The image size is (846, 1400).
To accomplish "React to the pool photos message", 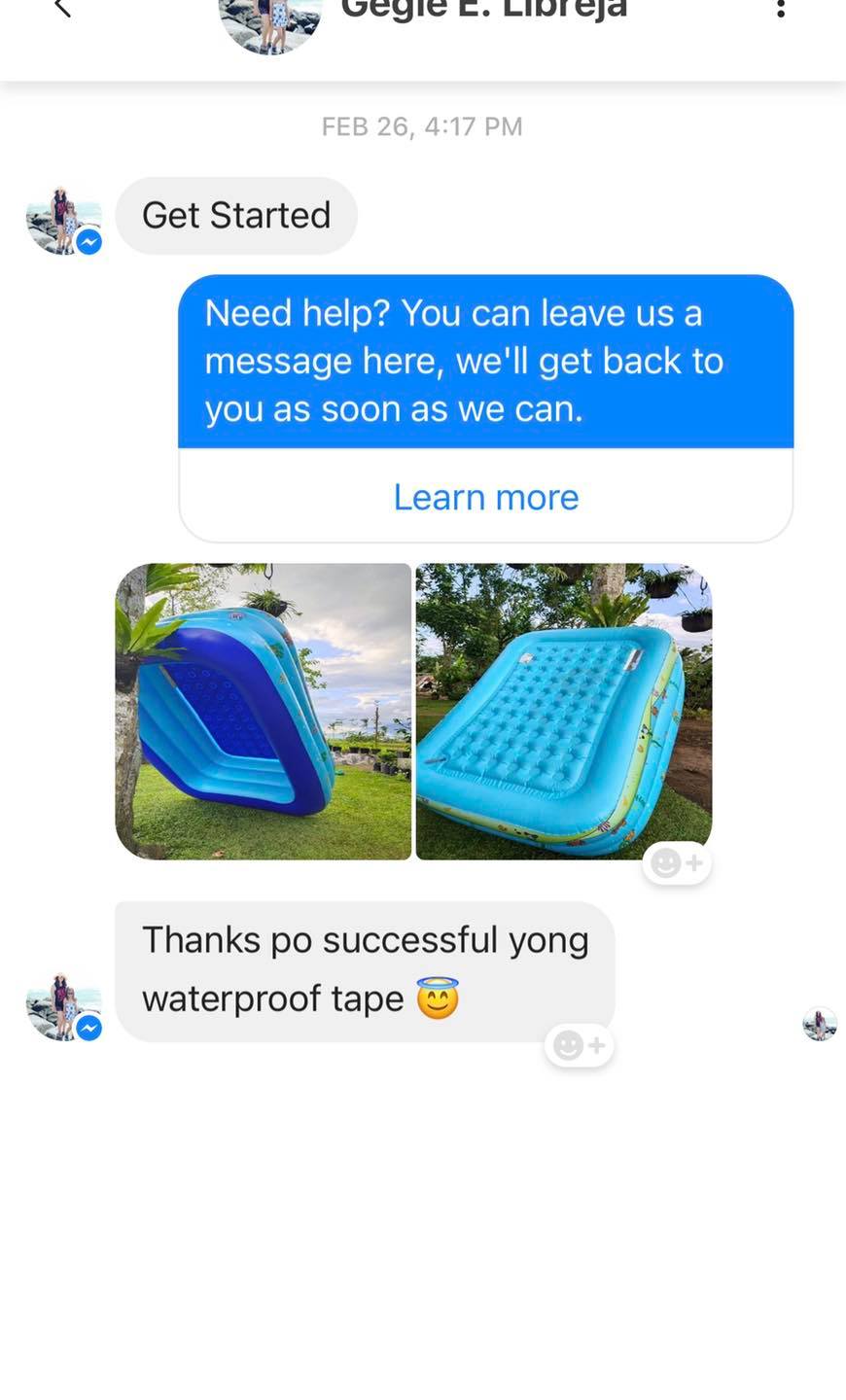I will [x=677, y=863].
